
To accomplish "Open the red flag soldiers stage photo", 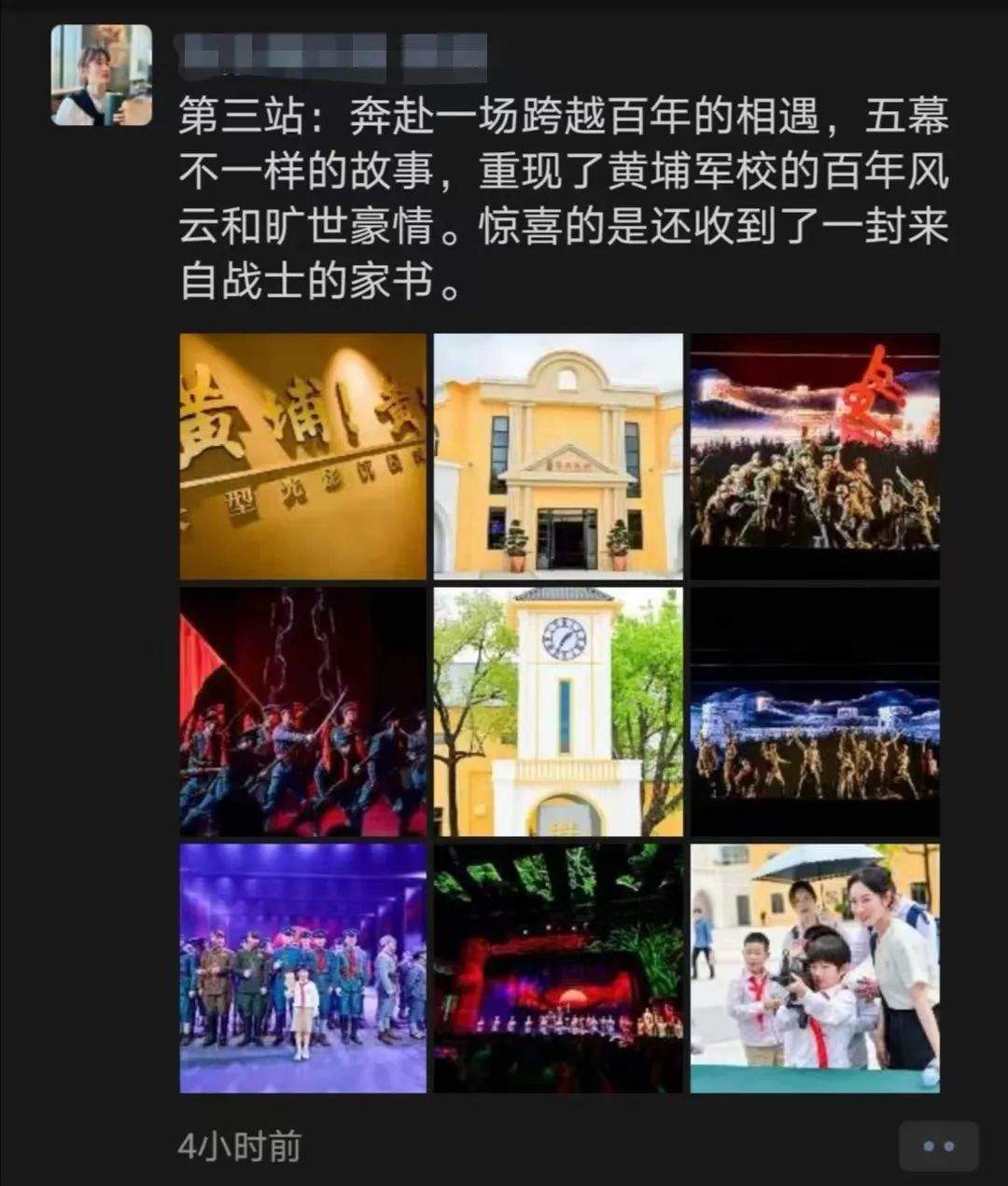I will click(x=302, y=711).
